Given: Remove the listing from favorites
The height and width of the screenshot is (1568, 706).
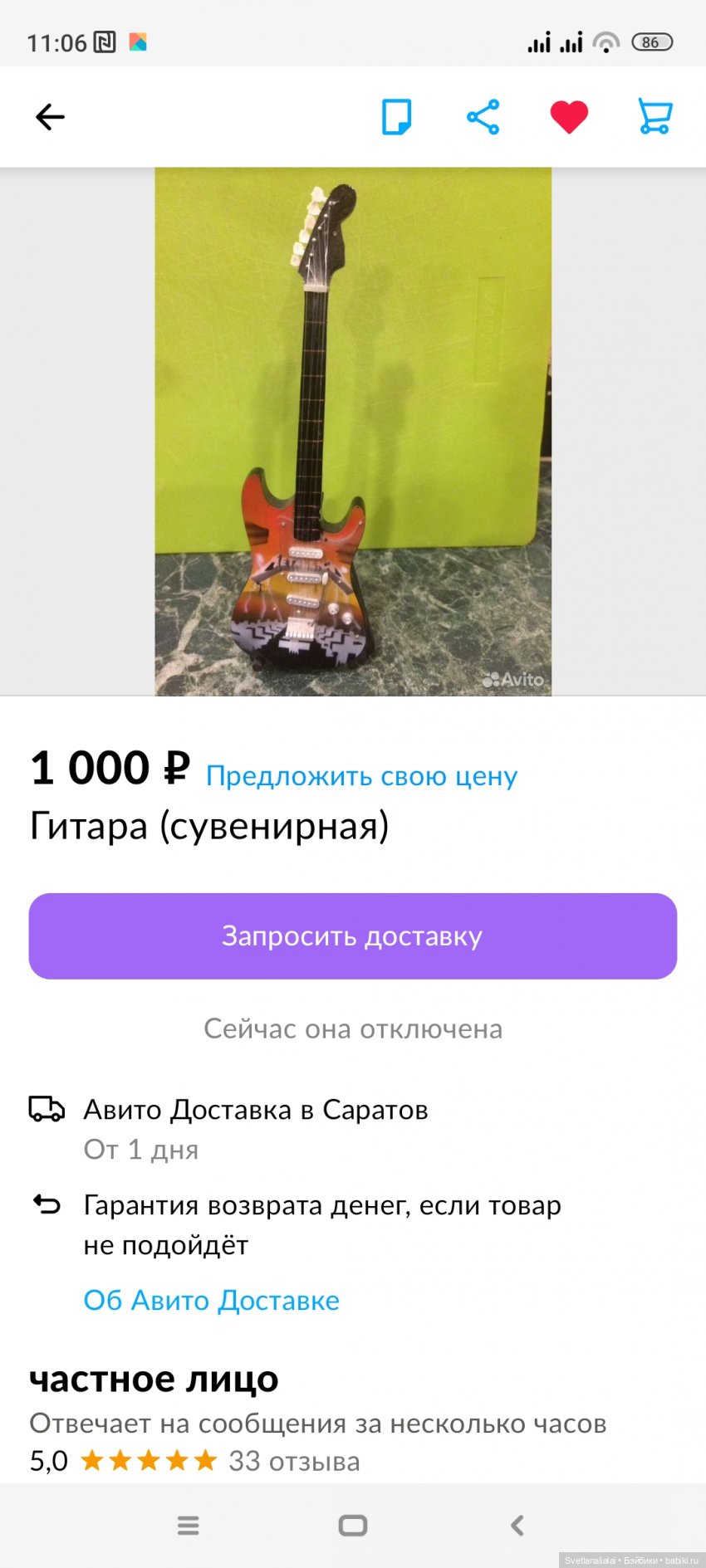Looking at the screenshot, I should (x=569, y=117).
